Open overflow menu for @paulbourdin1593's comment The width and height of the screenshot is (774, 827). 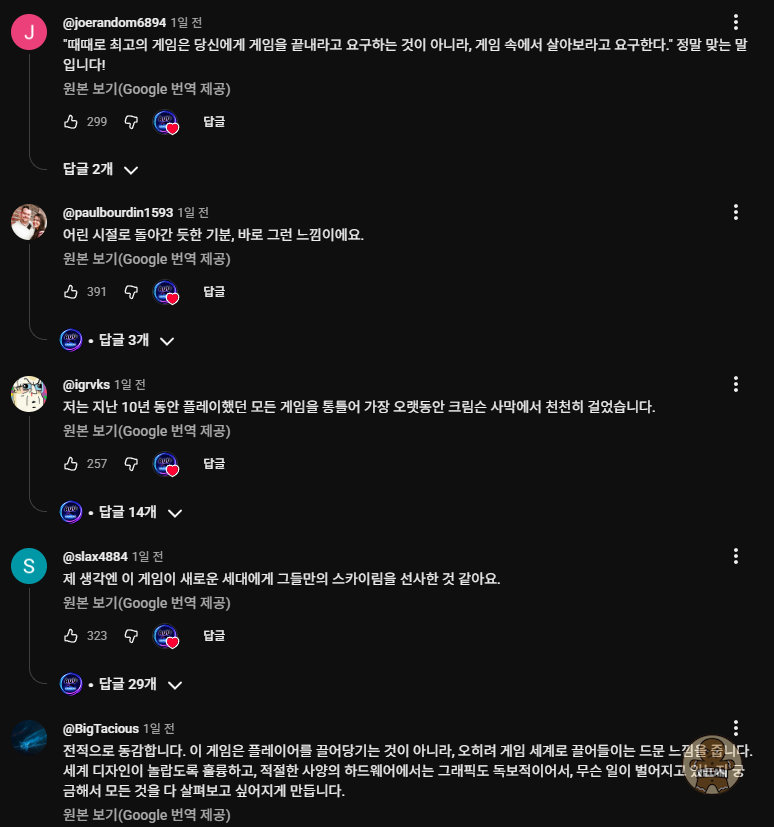[x=736, y=212]
